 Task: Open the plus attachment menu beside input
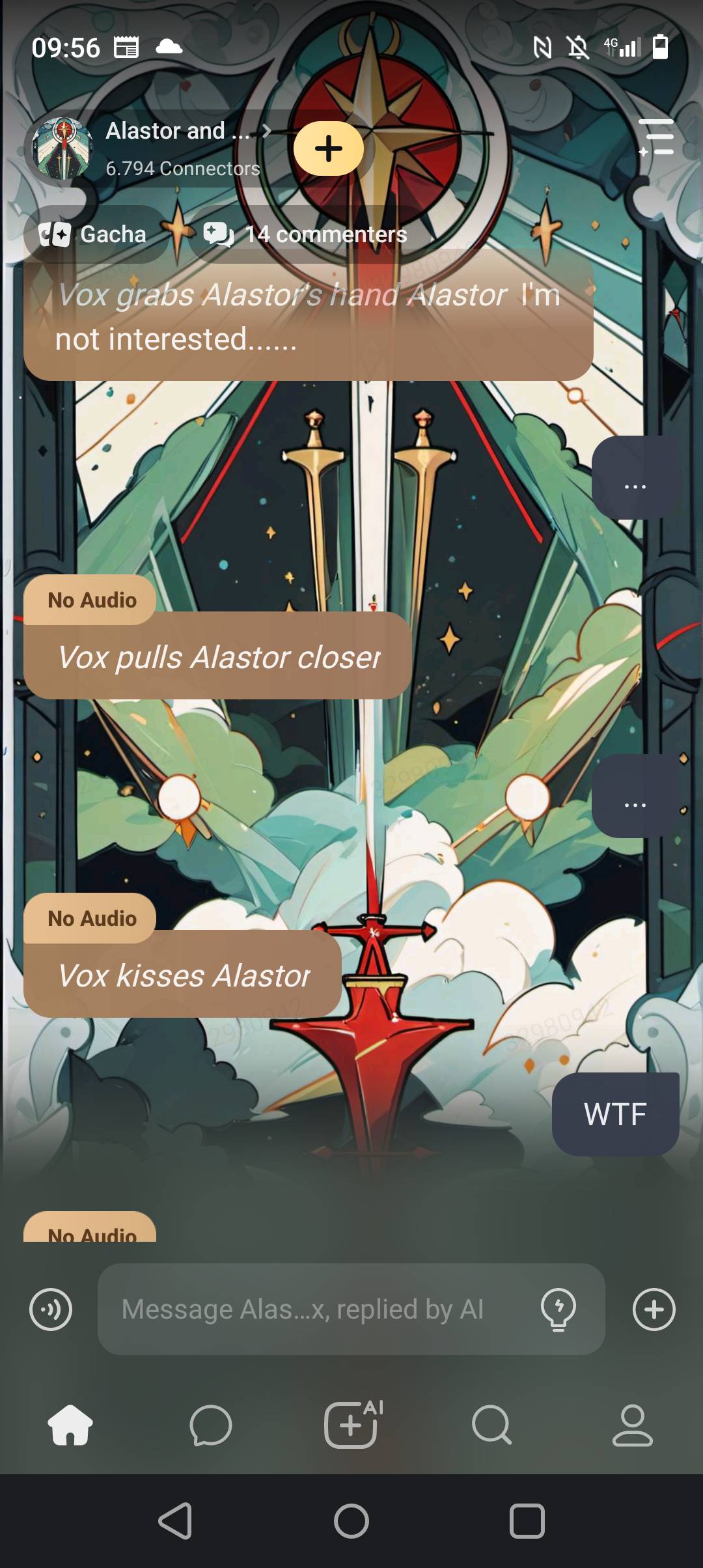[x=654, y=1309]
